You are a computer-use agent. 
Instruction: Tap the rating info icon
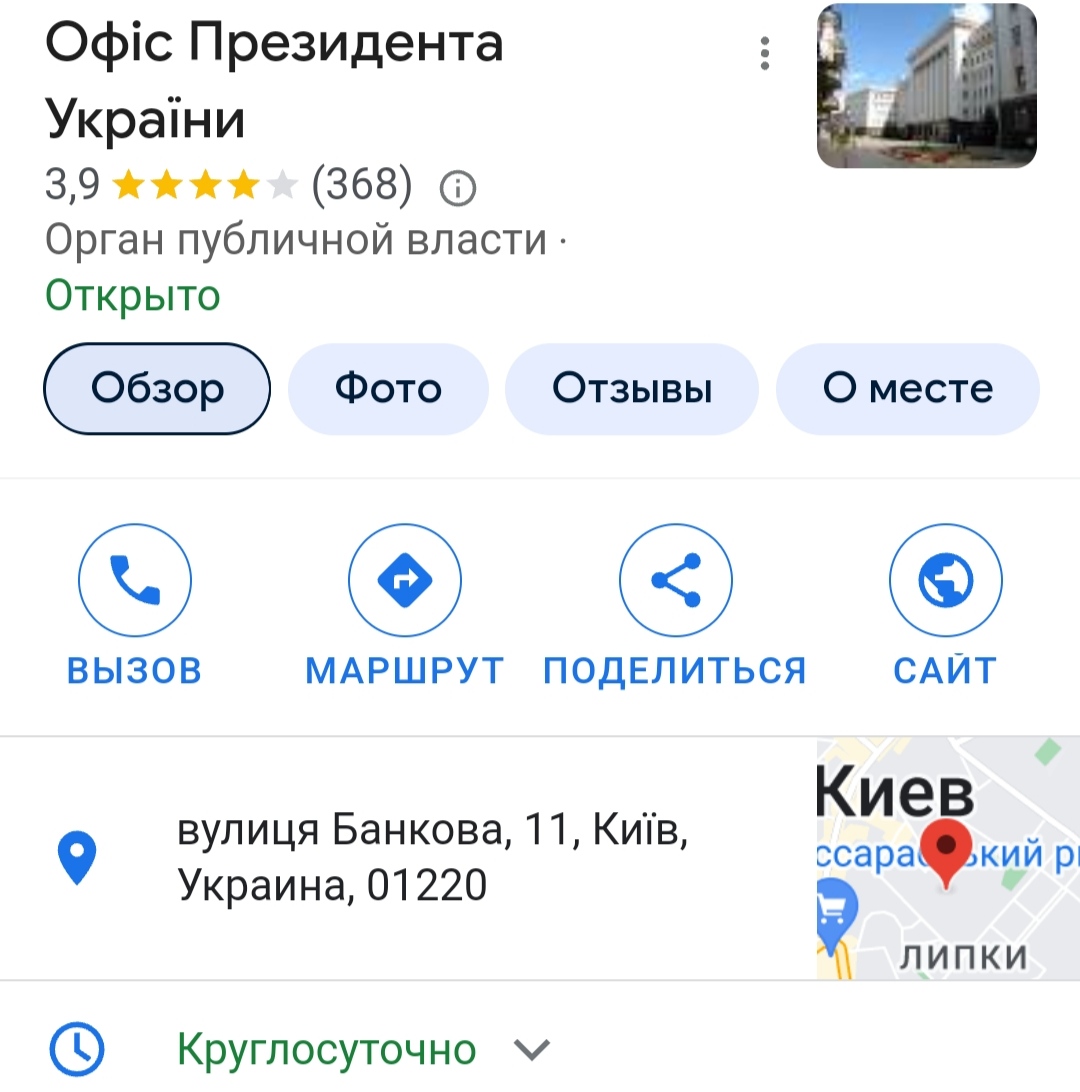(x=458, y=188)
